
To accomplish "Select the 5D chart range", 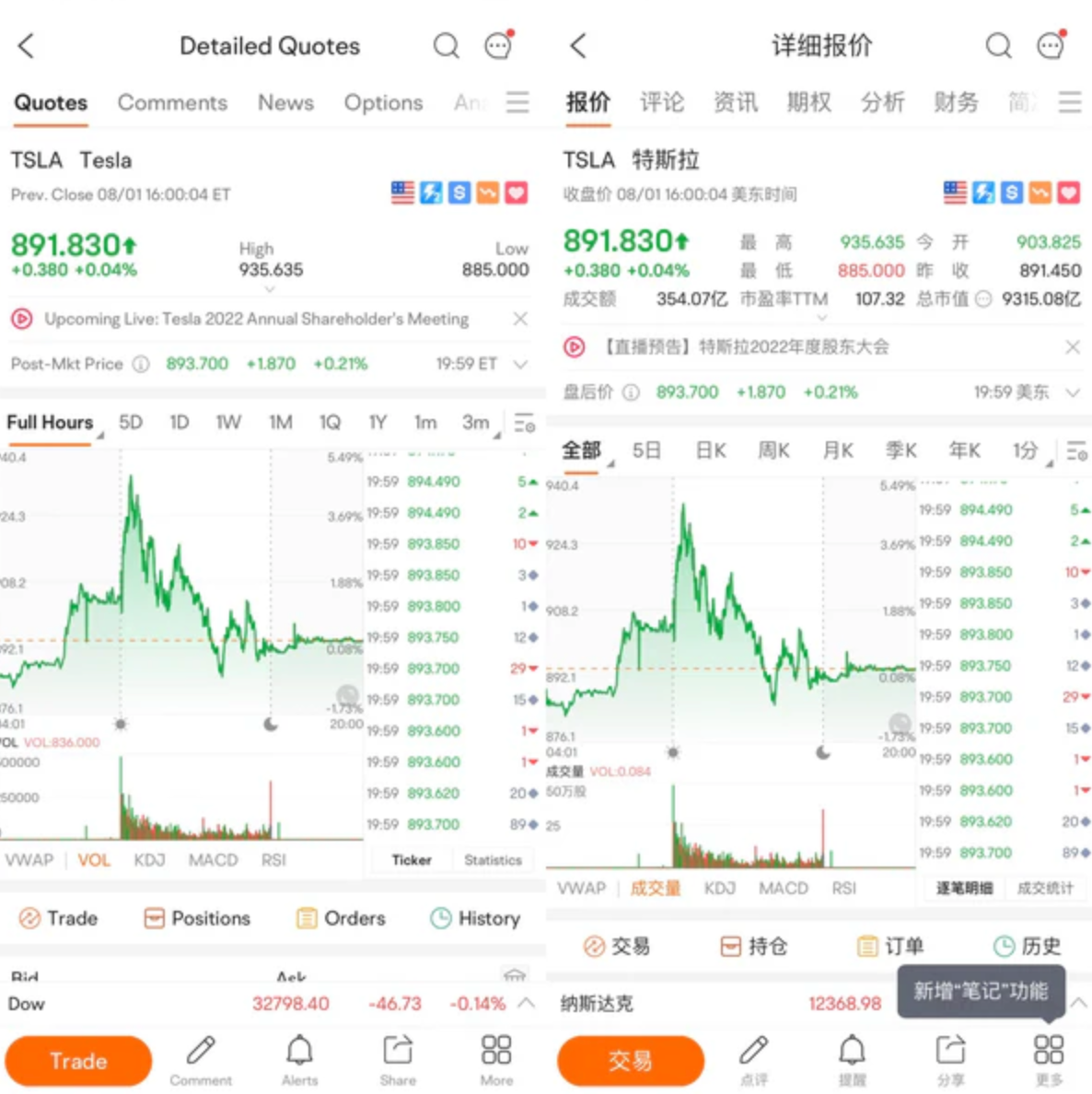I will click(131, 422).
